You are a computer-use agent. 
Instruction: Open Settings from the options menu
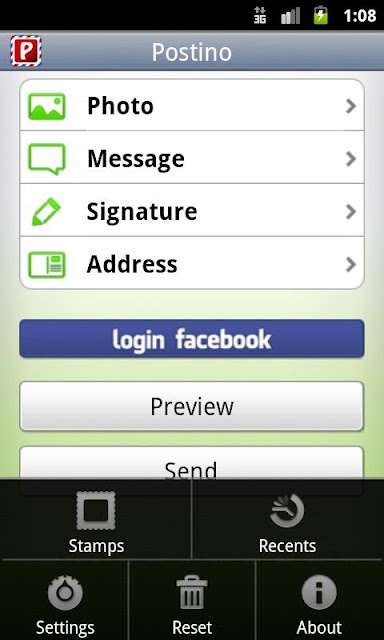click(65, 600)
